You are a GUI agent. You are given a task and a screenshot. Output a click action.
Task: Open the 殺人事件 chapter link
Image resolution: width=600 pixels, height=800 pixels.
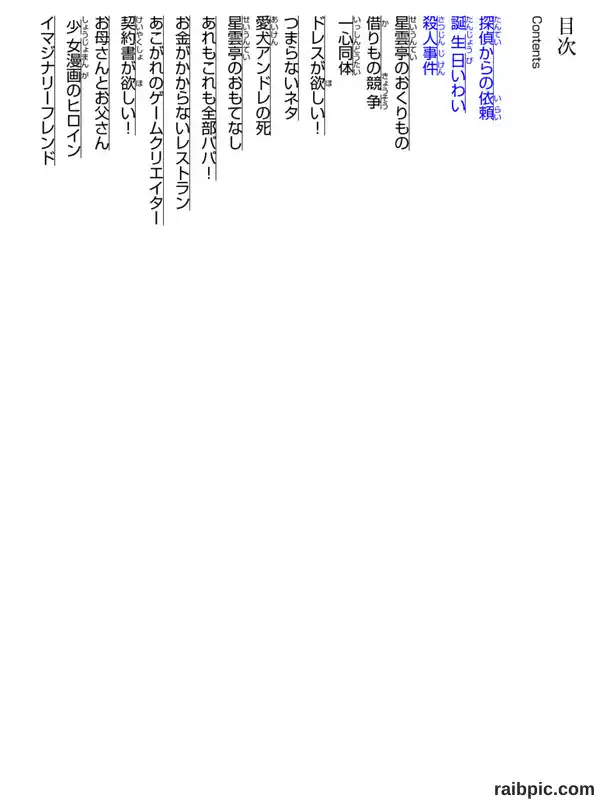(432, 45)
